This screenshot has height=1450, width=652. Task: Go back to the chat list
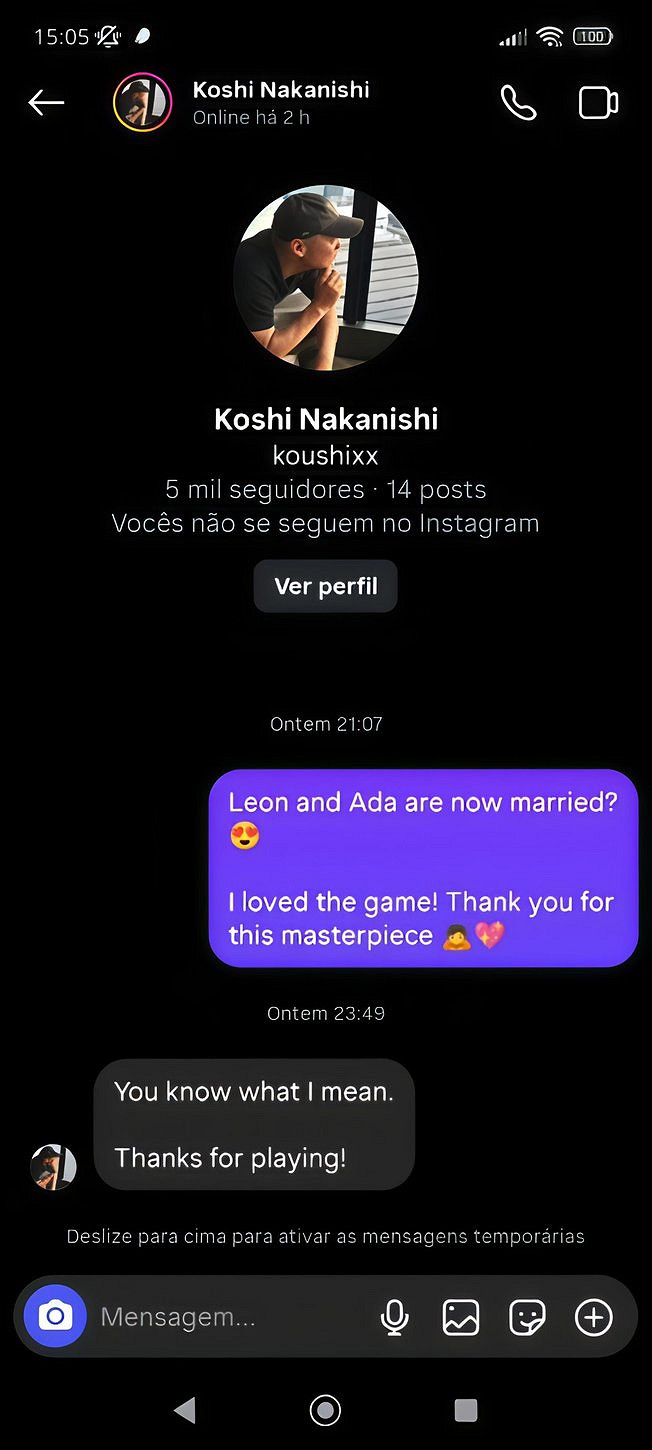(46, 103)
